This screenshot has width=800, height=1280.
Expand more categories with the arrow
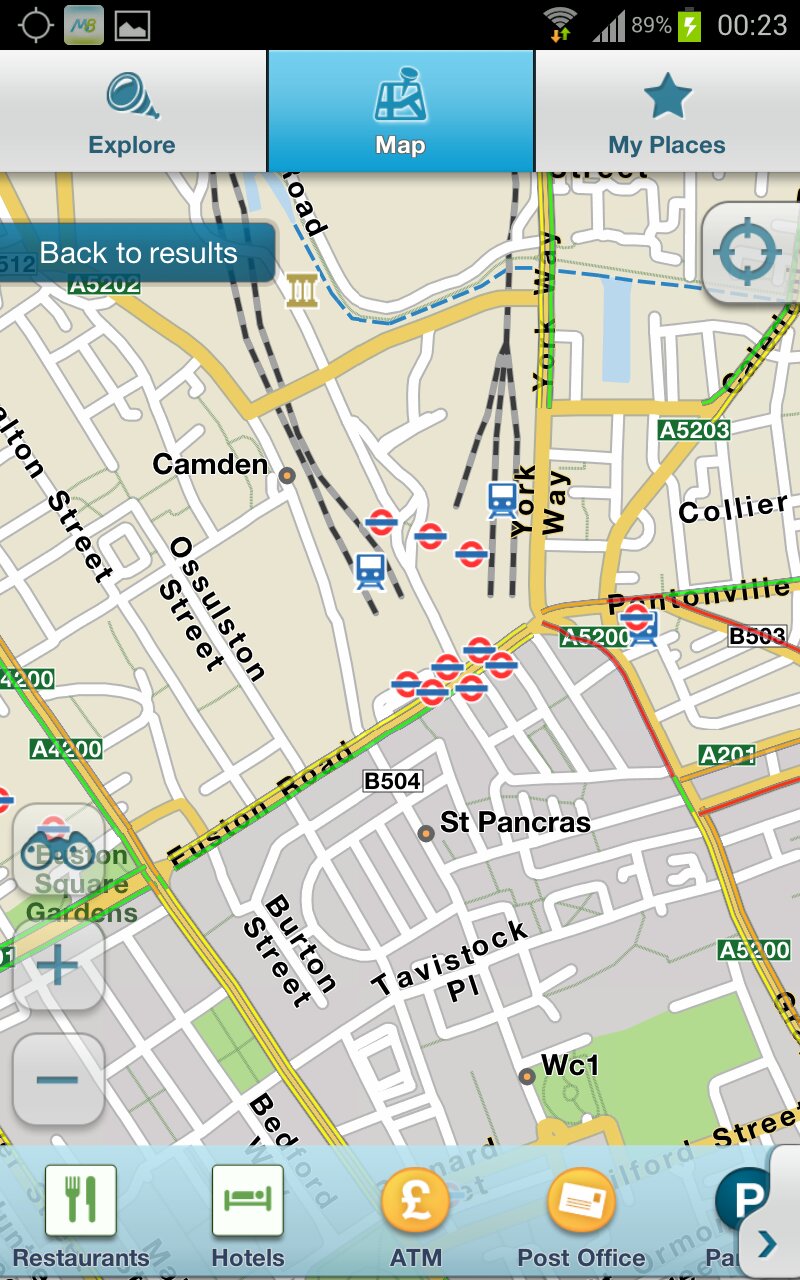coord(770,1243)
